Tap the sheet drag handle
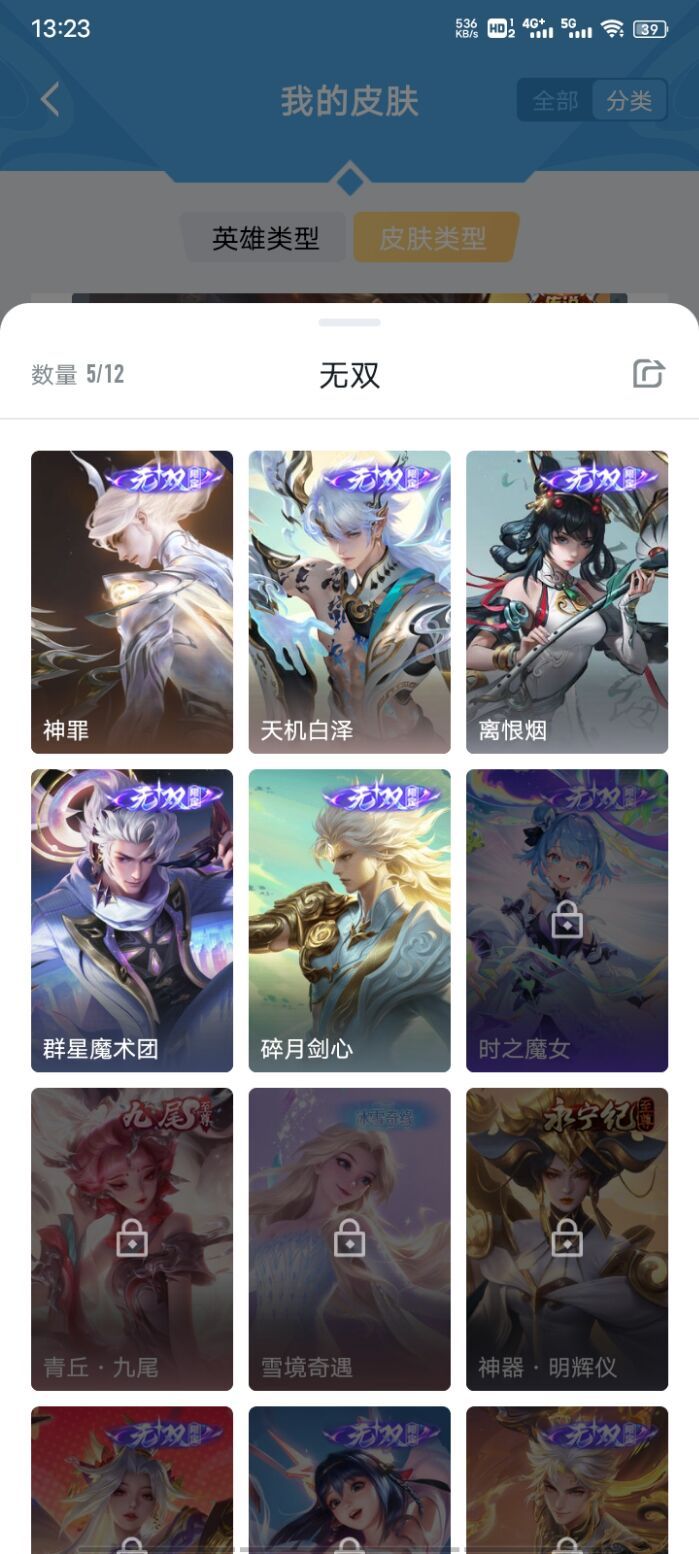699x1554 pixels. coord(349,323)
